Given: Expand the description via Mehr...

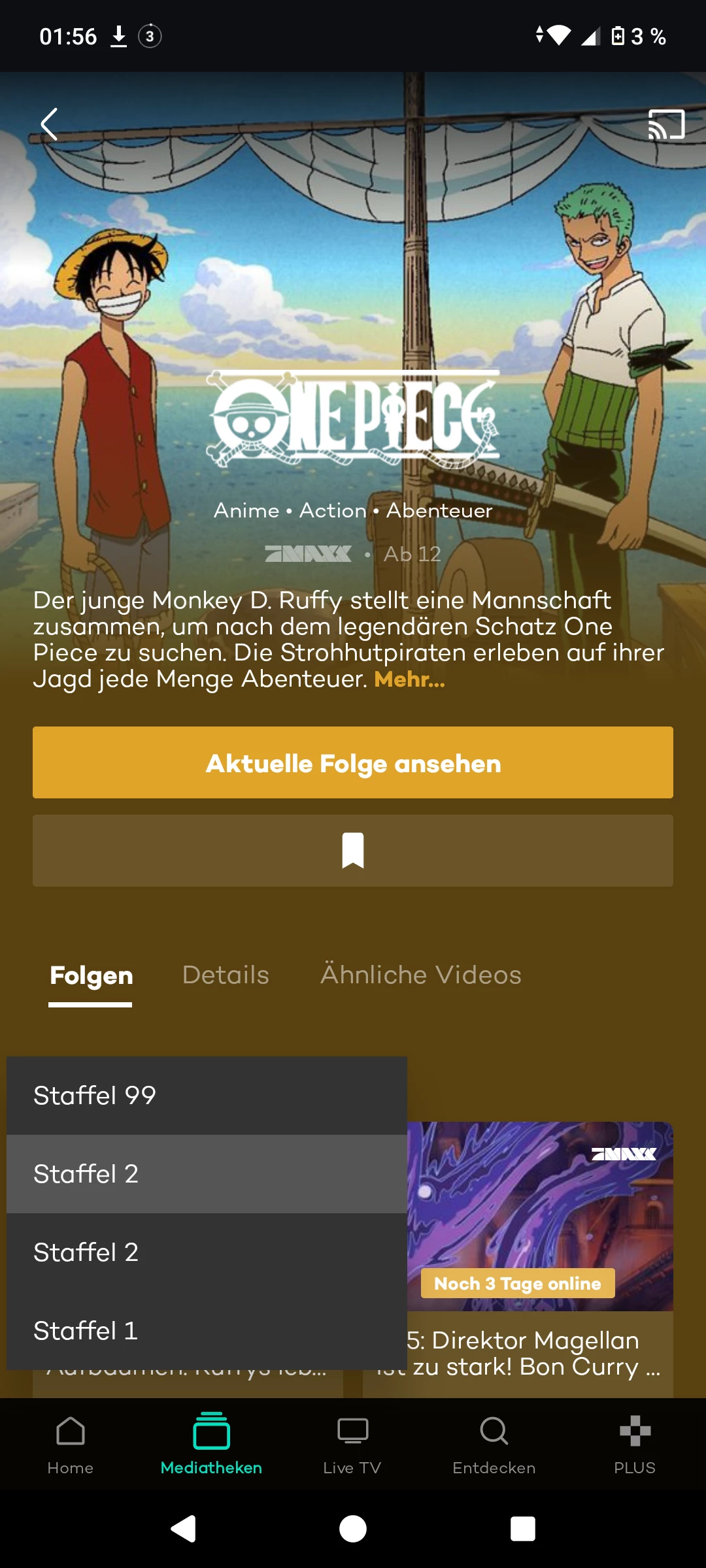Looking at the screenshot, I should click(x=409, y=679).
